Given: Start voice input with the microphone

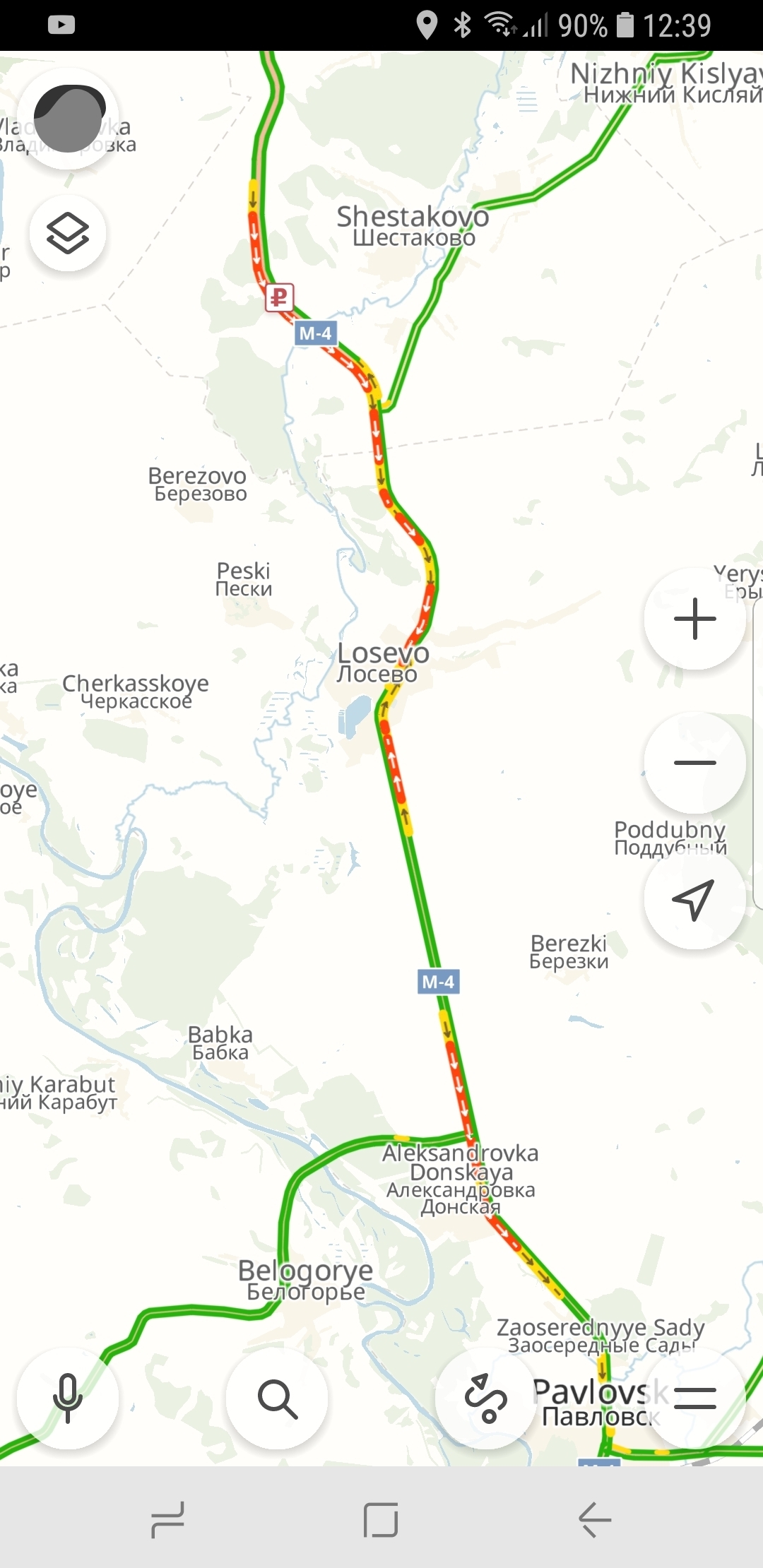Looking at the screenshot, I should [x=68, y=1398].
